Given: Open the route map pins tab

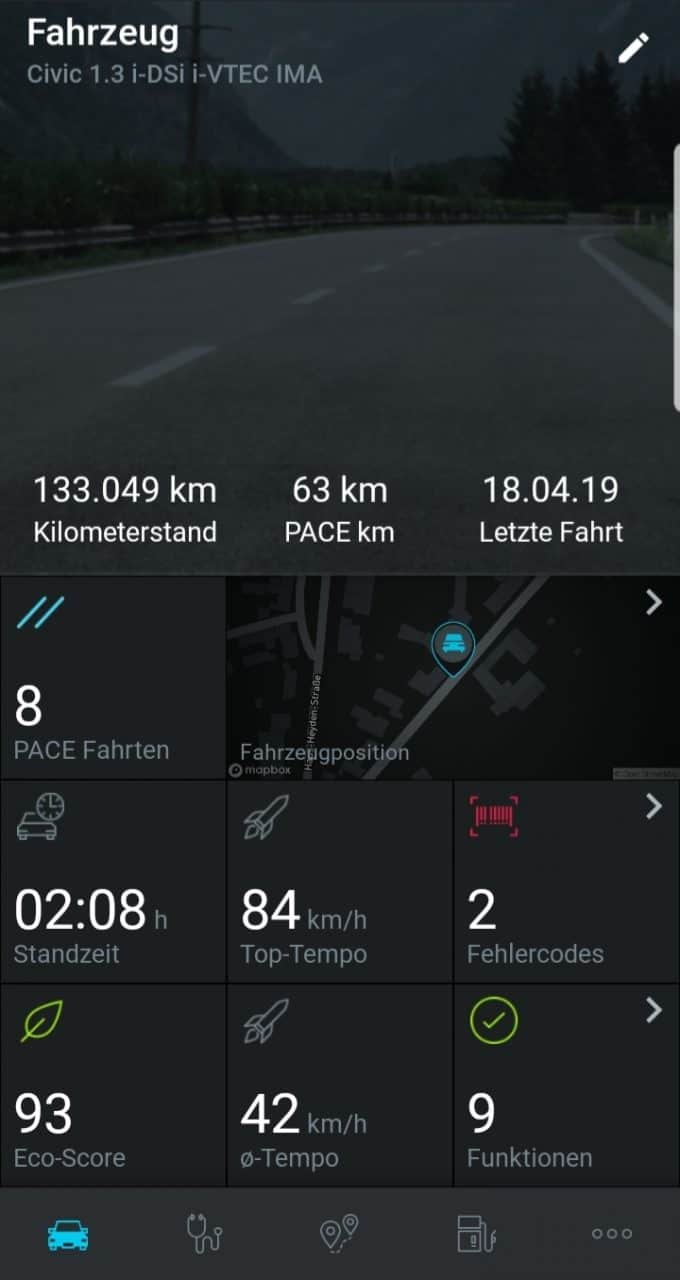Looking at the screenshot, I should (339, 1234).
